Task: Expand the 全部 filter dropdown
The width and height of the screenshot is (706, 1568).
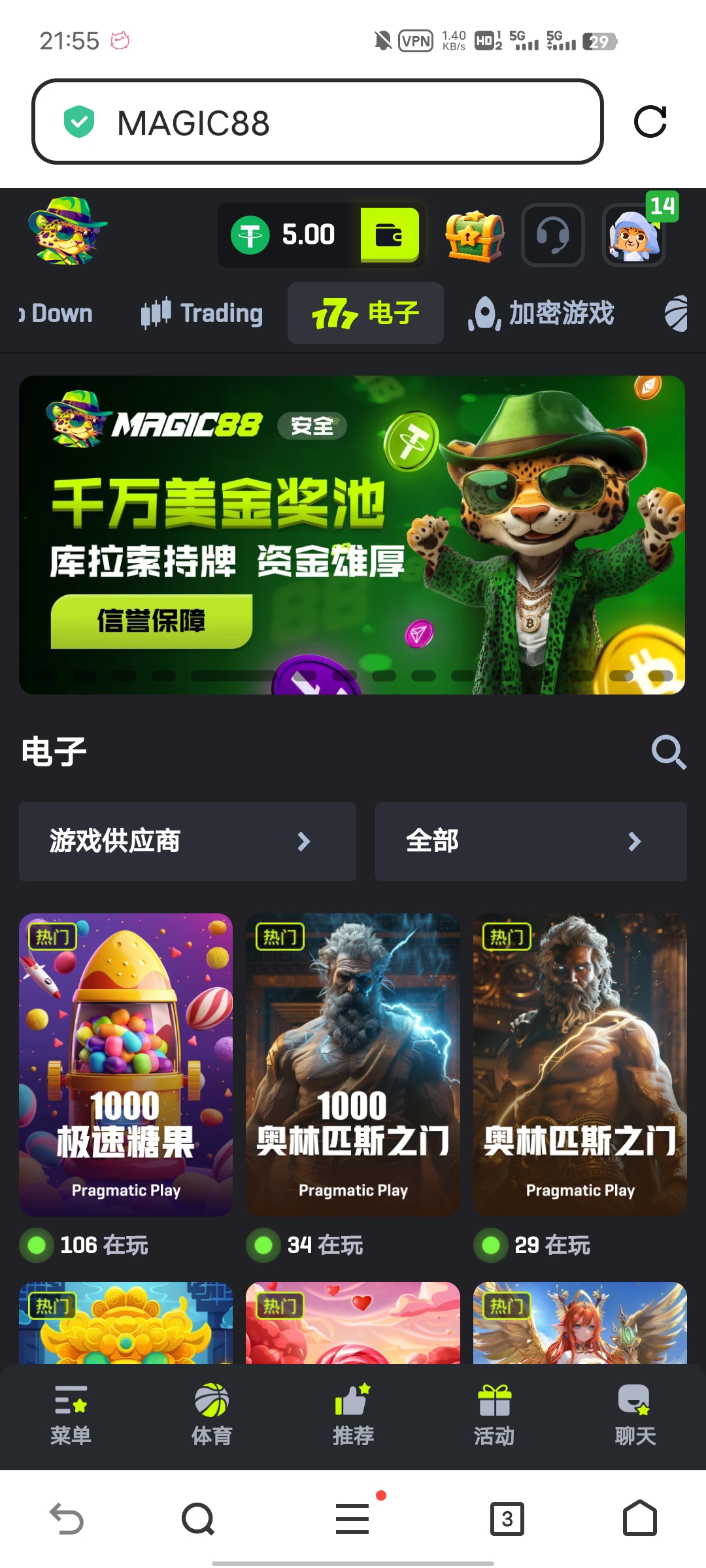Action: coord(530,841)
